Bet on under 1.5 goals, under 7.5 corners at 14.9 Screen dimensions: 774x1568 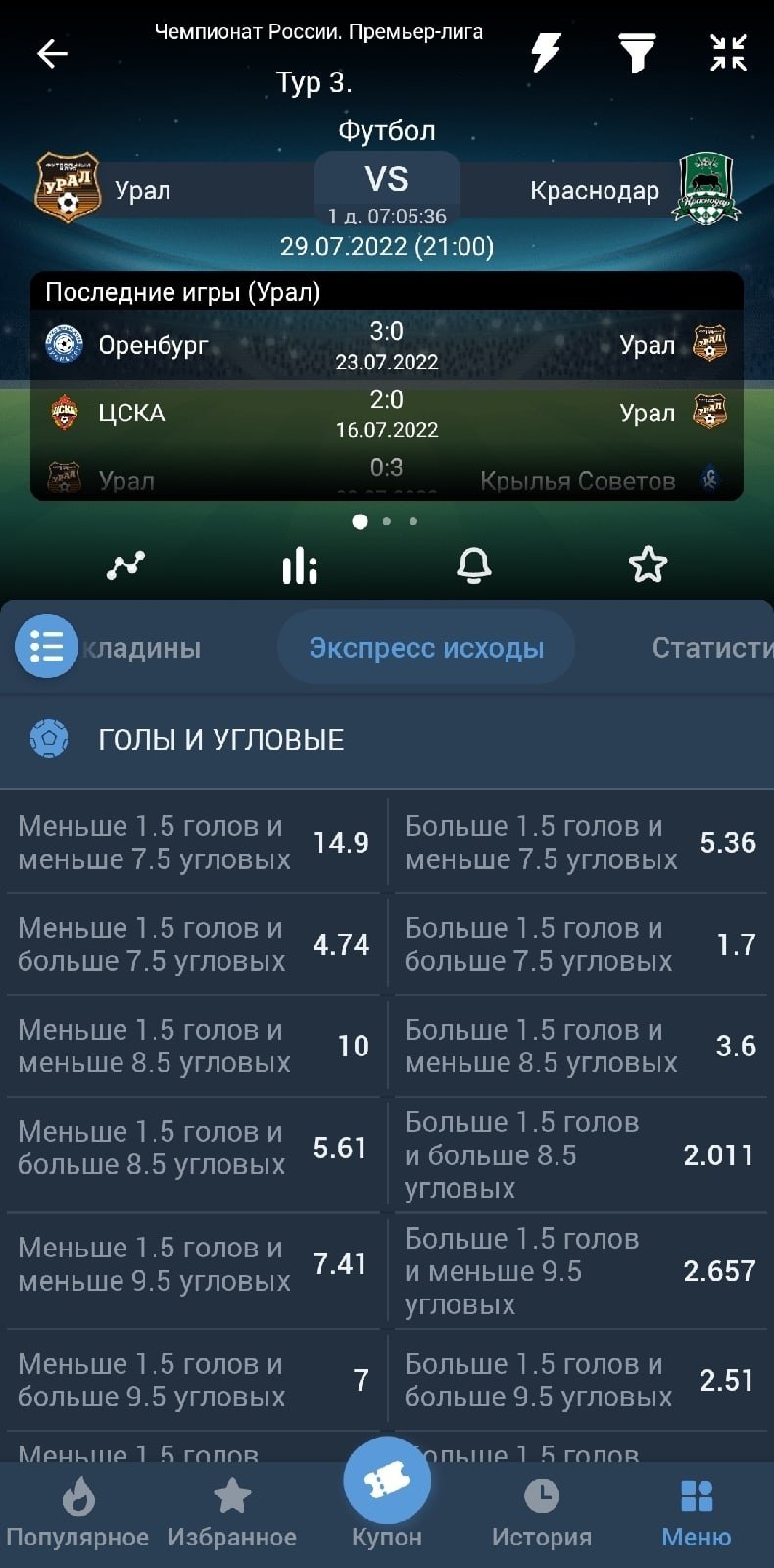click(193, 843)
